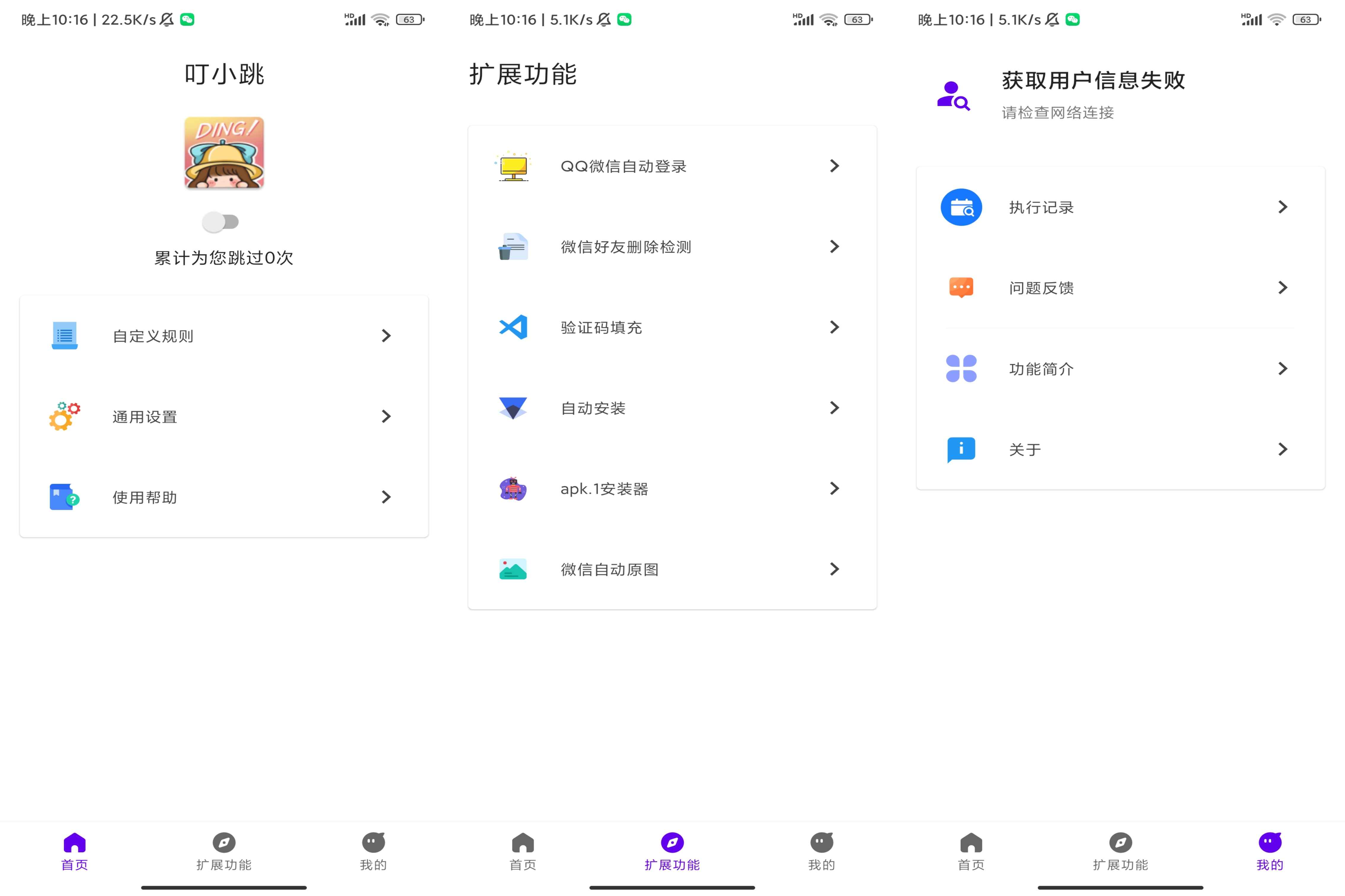Open QQ微信自动登录 feature
The image size is (1345, 896).
pos(672,166)
